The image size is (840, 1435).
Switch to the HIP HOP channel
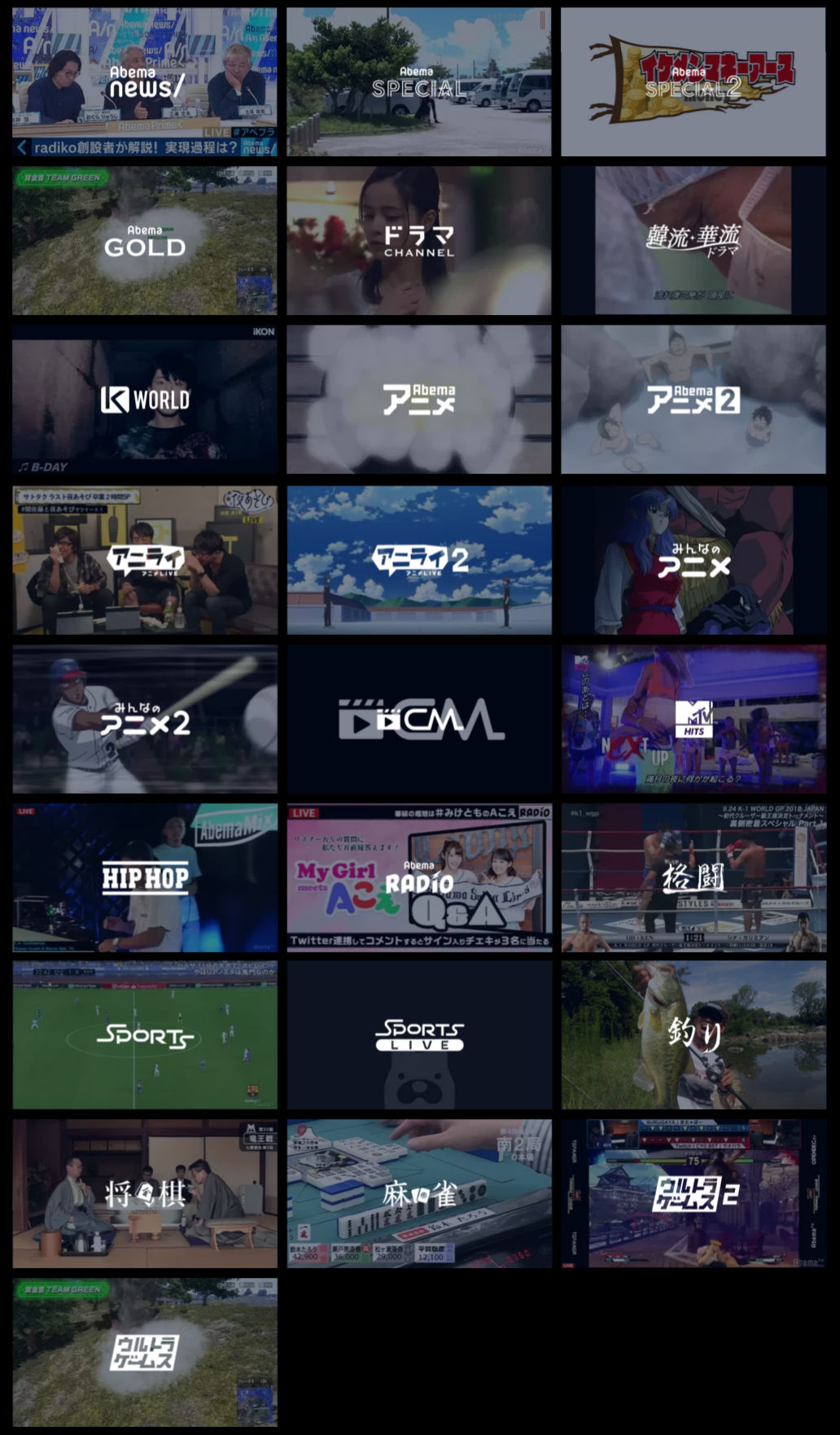(145, 878)
